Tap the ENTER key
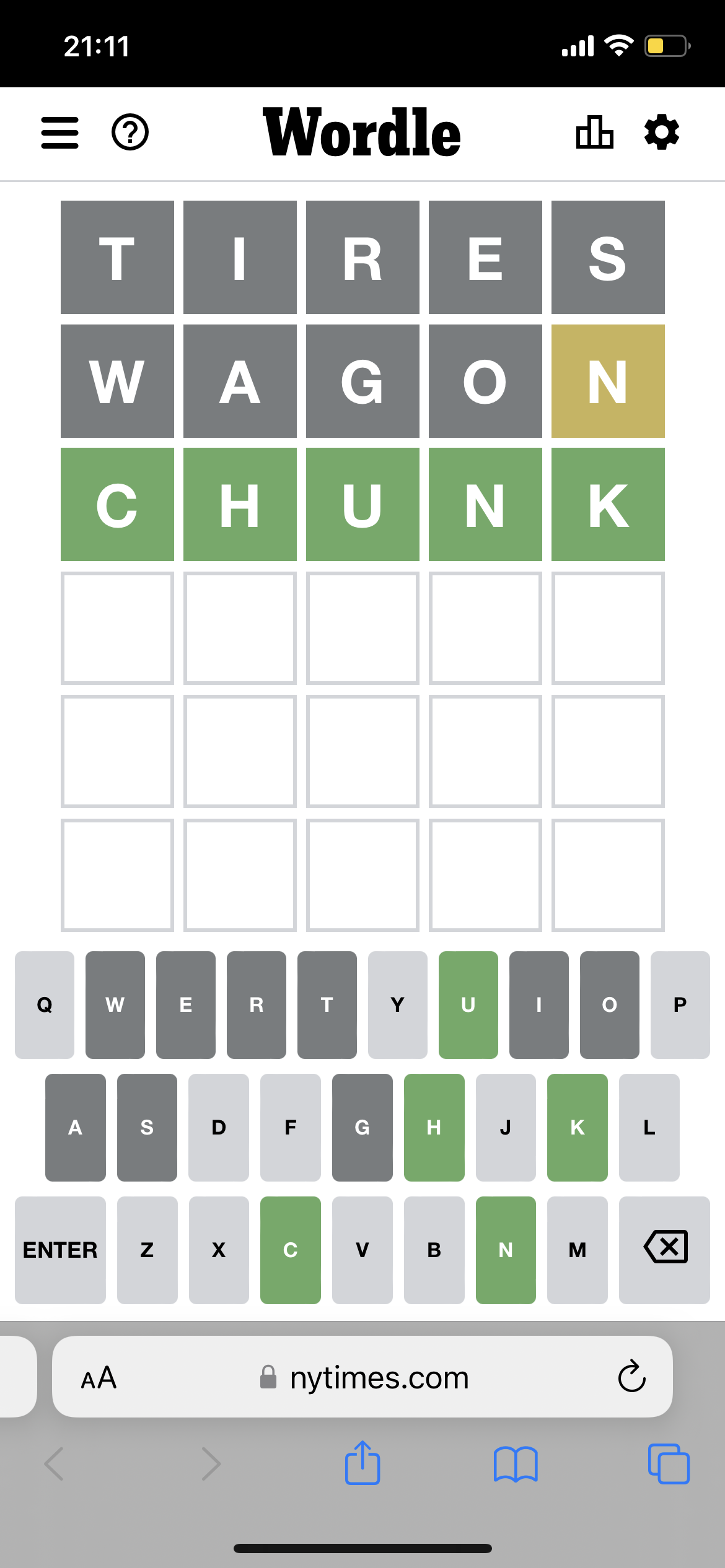The image size is (725, 1568). pos(60,1250)
